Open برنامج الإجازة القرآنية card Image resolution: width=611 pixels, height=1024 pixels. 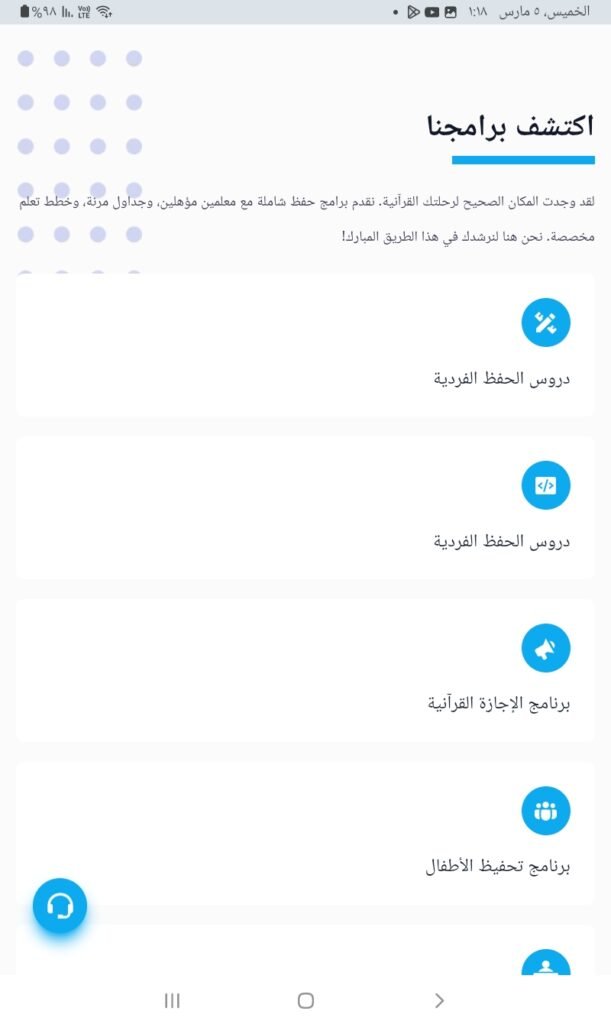point(305,670)
